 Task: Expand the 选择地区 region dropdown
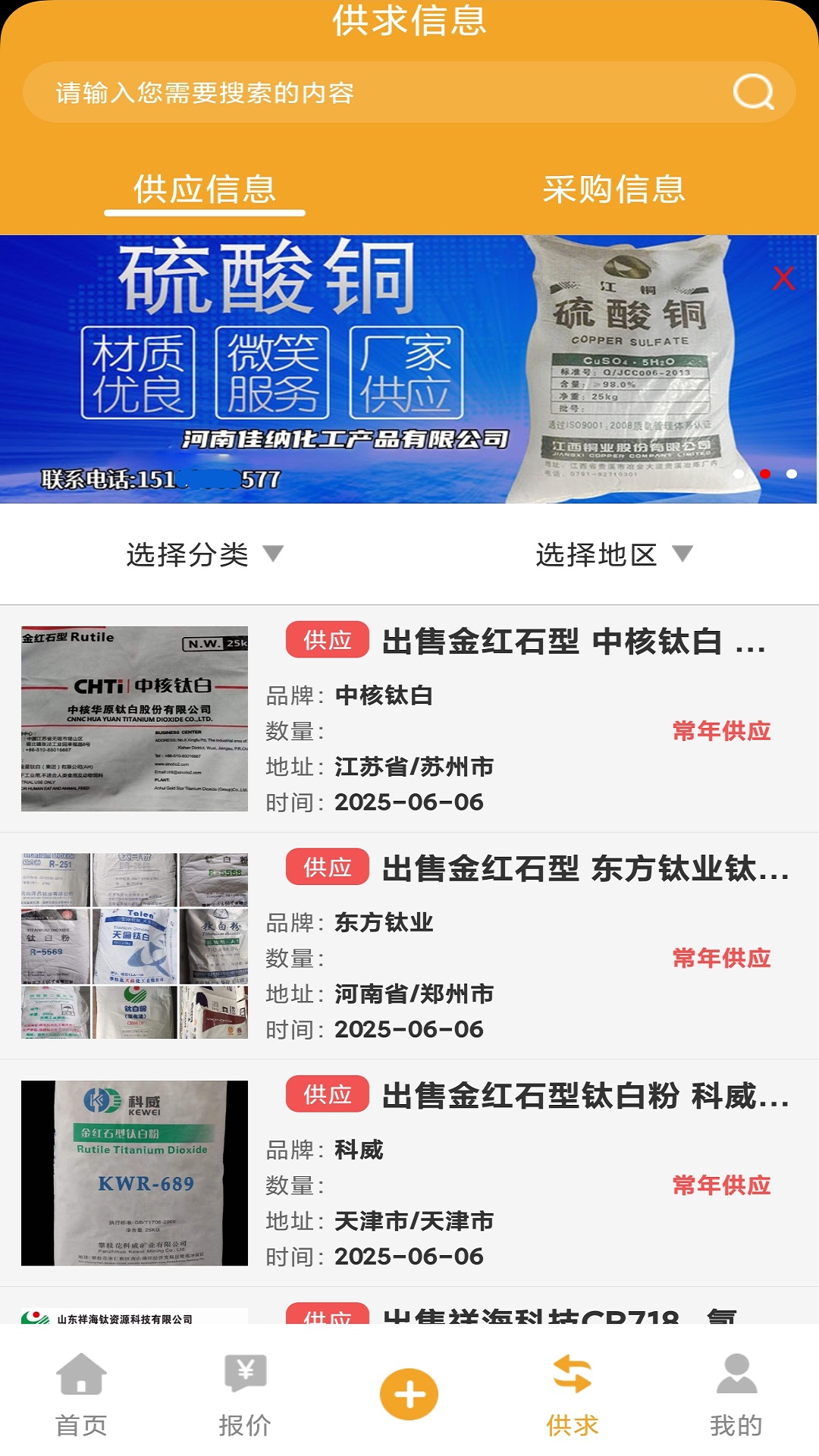click(599, 554)
